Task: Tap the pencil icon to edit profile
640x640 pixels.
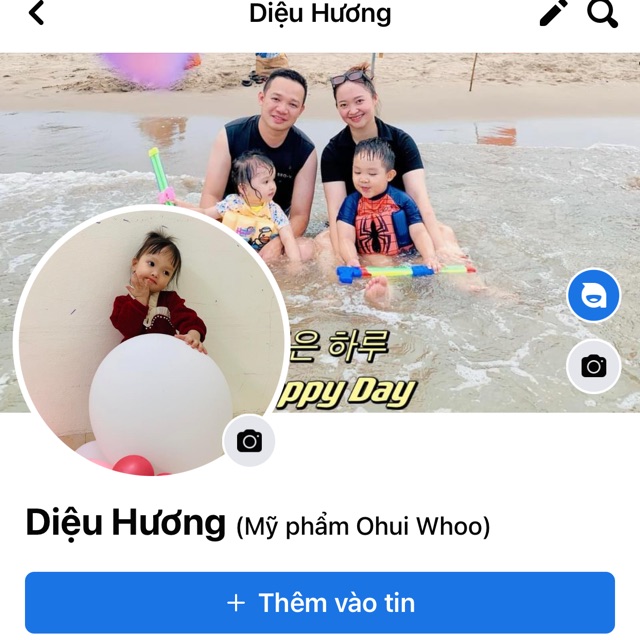Action: 552,14
